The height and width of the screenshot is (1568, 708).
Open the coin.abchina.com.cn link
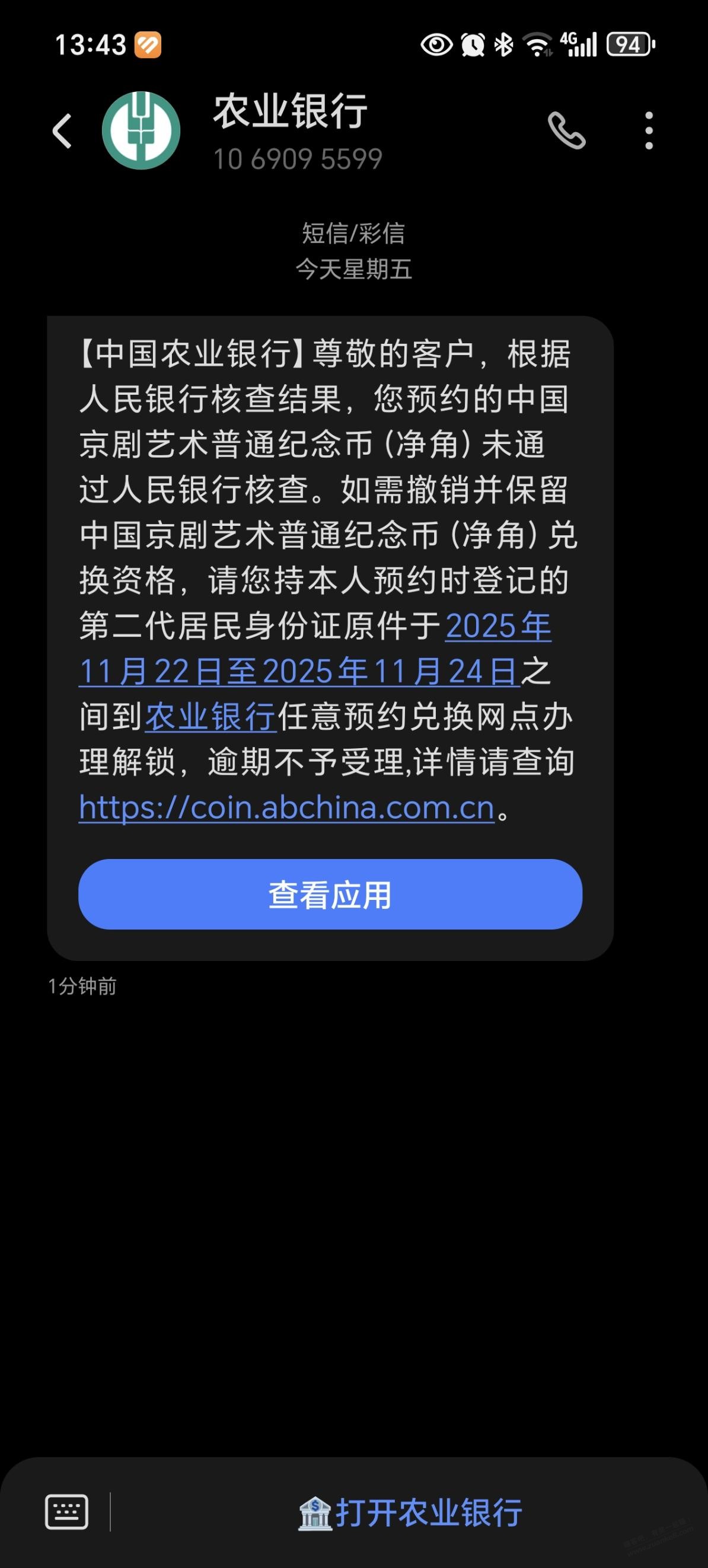(x=286, y=808)
